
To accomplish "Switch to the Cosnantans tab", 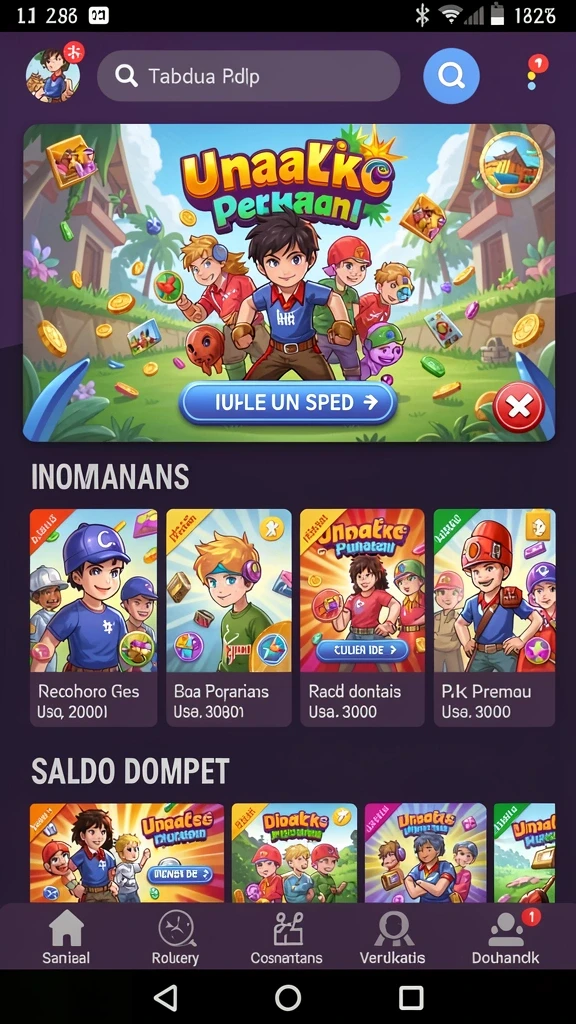I will [x=287, y=938].
